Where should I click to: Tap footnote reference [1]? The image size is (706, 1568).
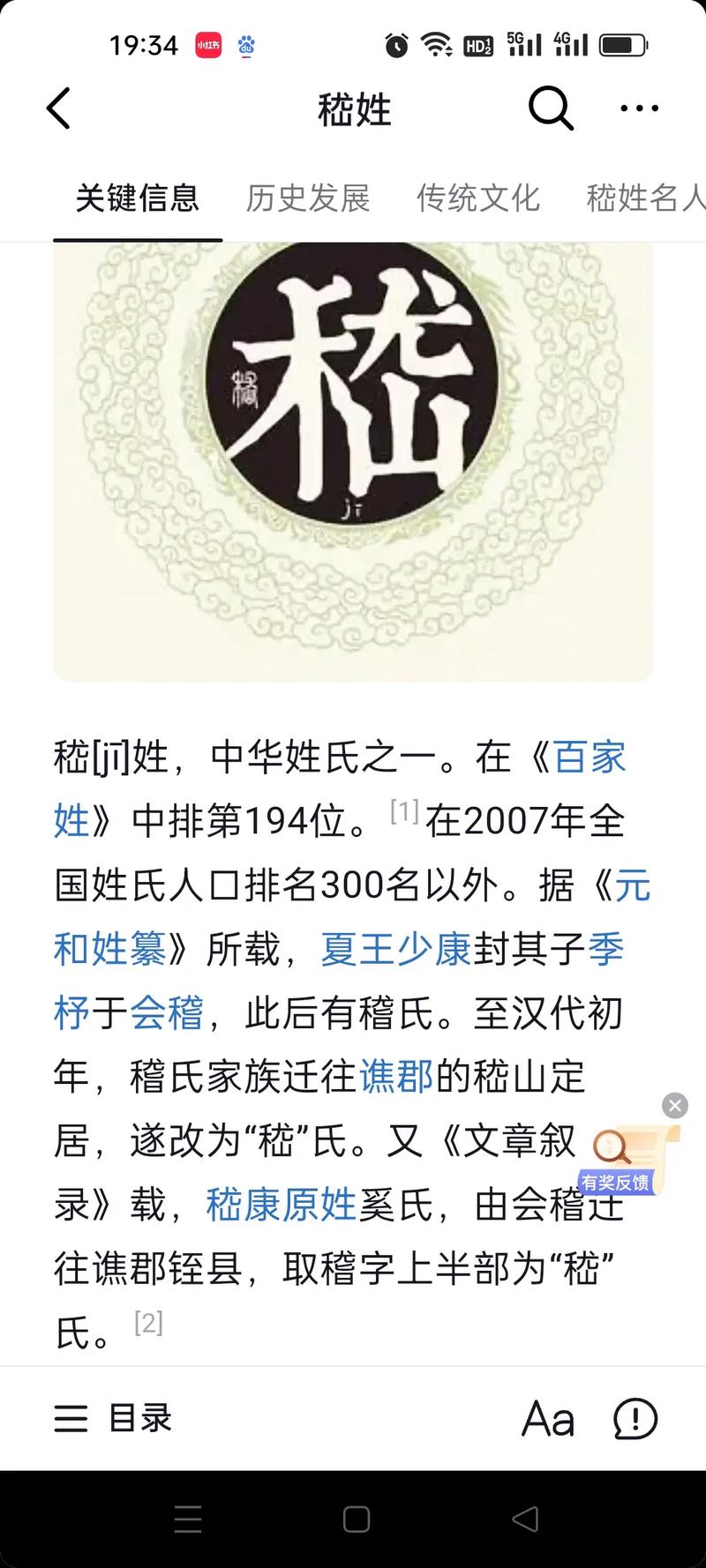pyautogui.click(x=402, y=810)
